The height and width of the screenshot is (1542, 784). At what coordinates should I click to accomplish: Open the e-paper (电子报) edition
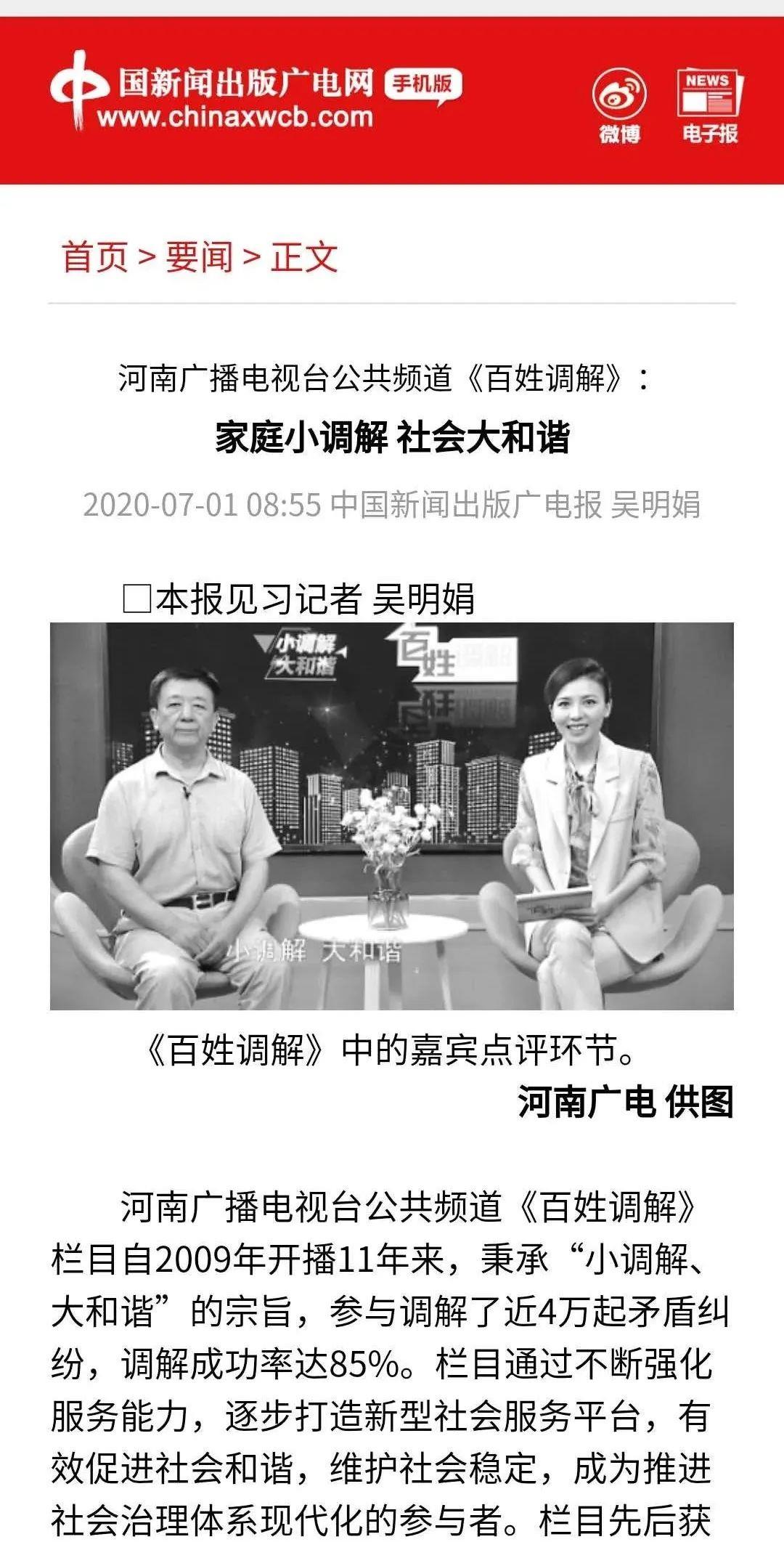pos(709,106)
